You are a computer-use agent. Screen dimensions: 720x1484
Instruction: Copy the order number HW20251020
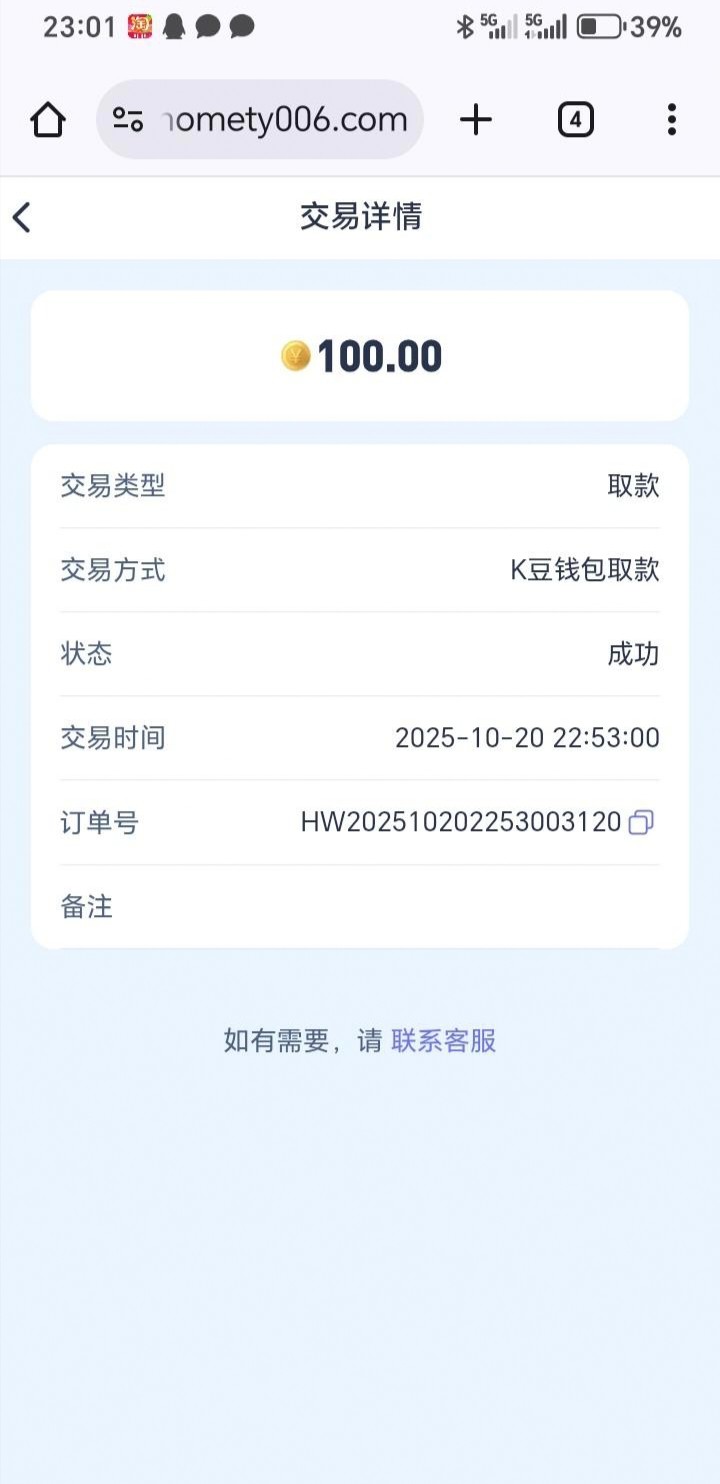pyautogui.click(x=641, y=822)
